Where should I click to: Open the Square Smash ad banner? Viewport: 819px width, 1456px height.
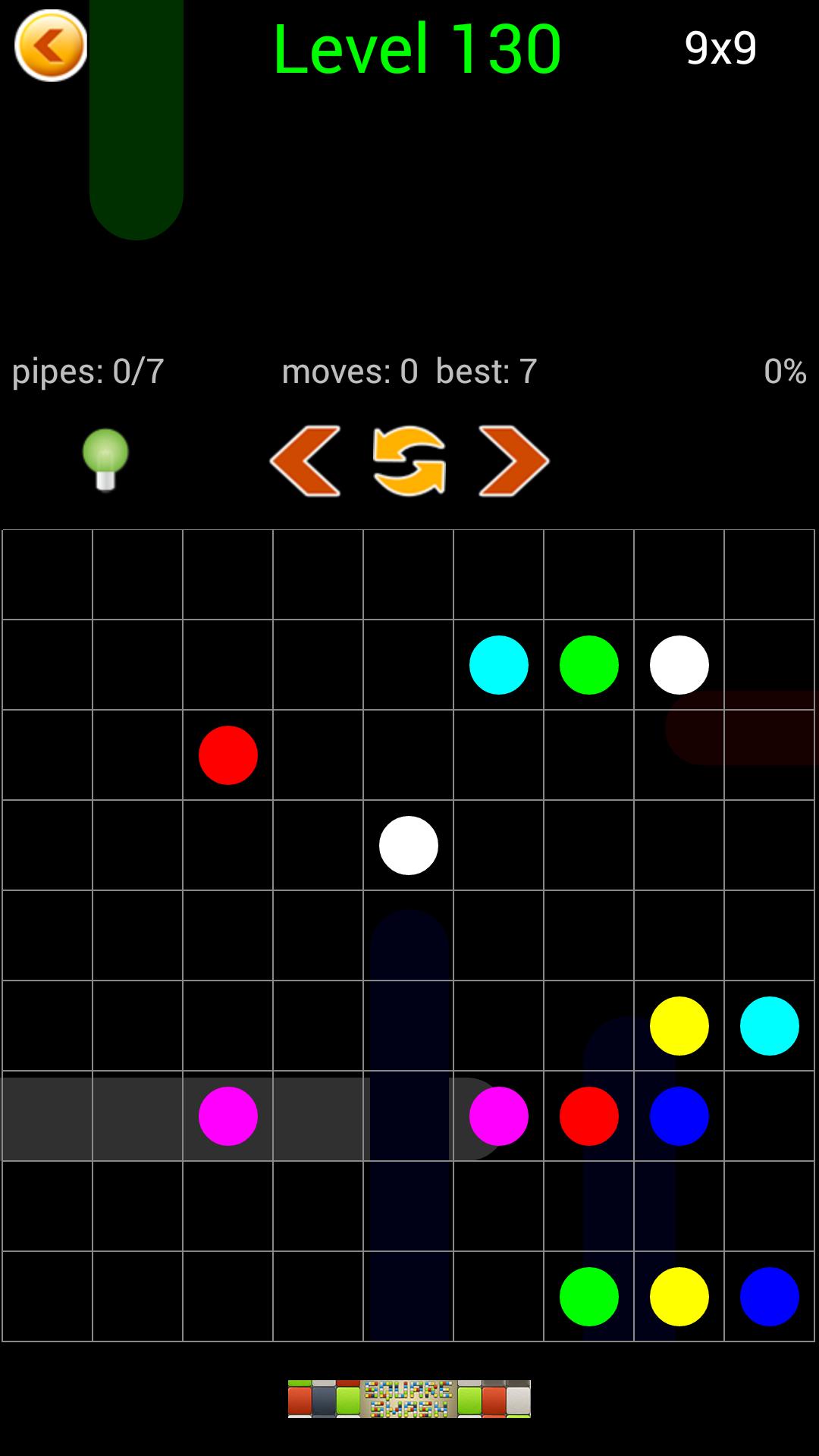pyautogui.click(x=409, y=1399)
